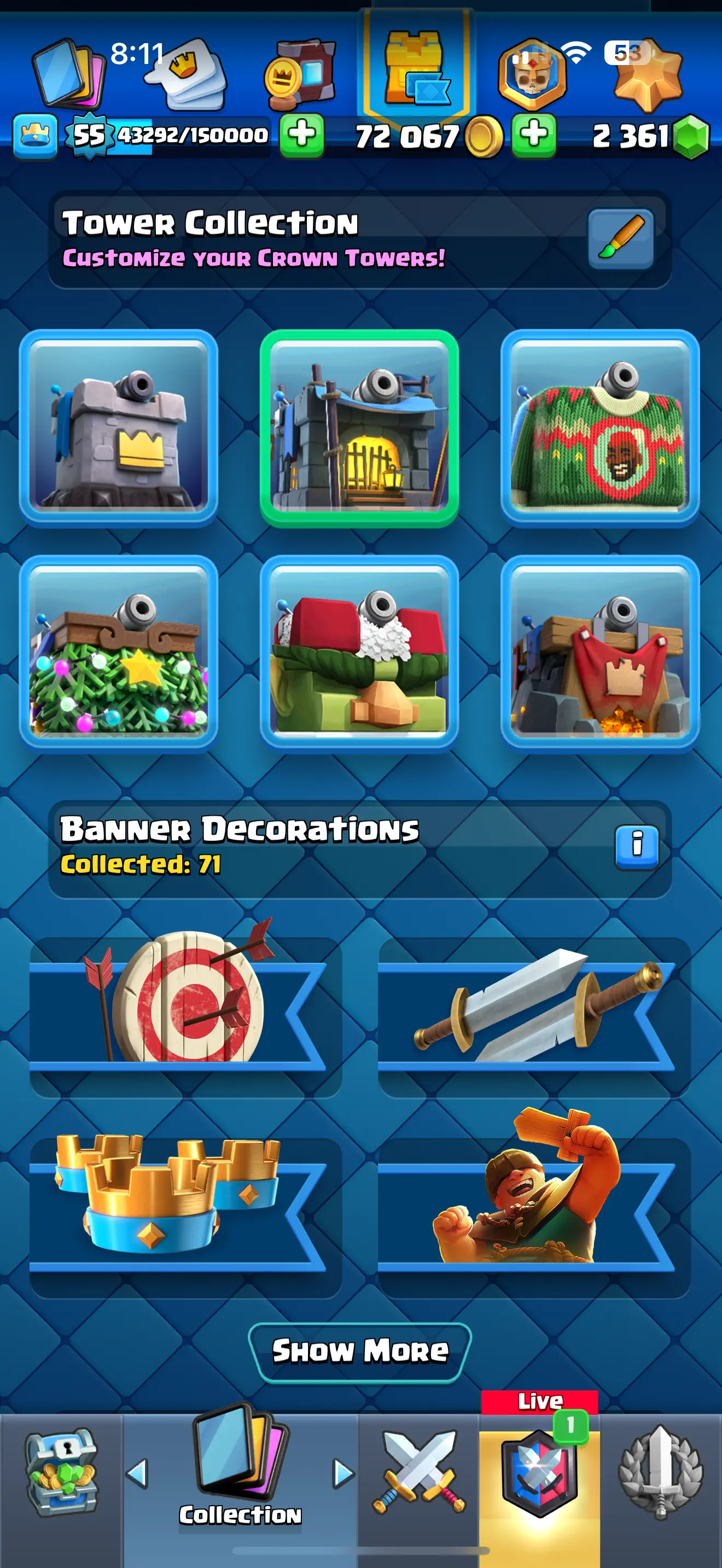Screen dimensions: 722x1568
Task: Tap Show More banner decorations
Action: click(360, 1351)
